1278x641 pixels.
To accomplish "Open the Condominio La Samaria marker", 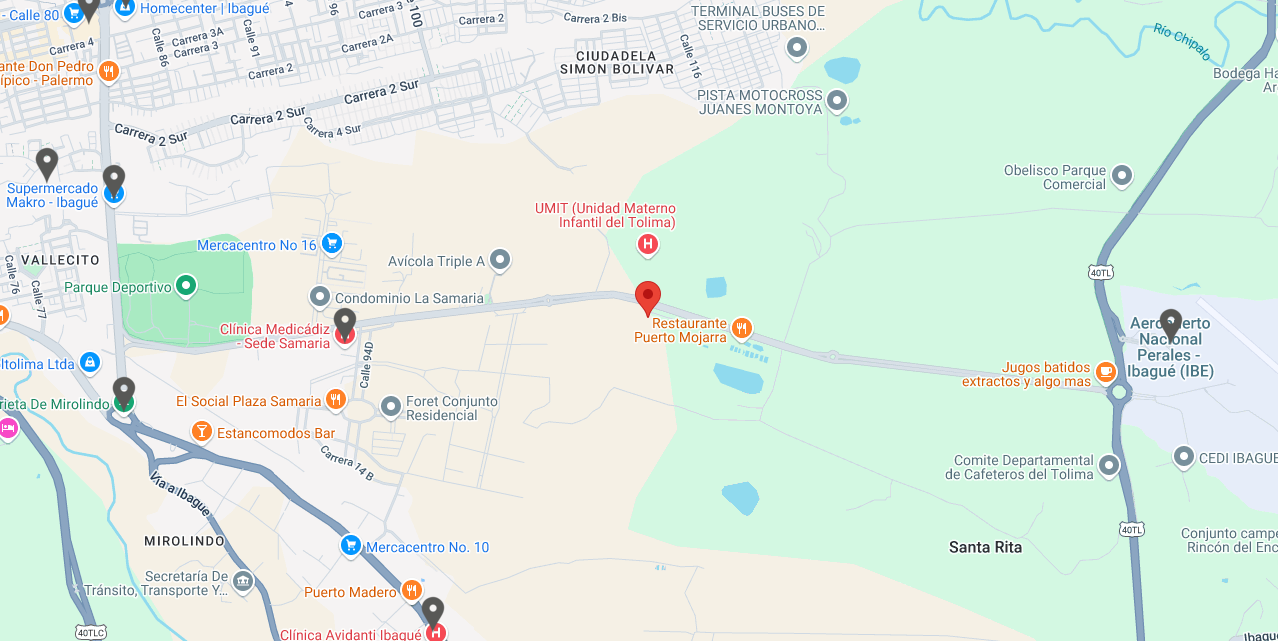I will (x=320, y=297).
